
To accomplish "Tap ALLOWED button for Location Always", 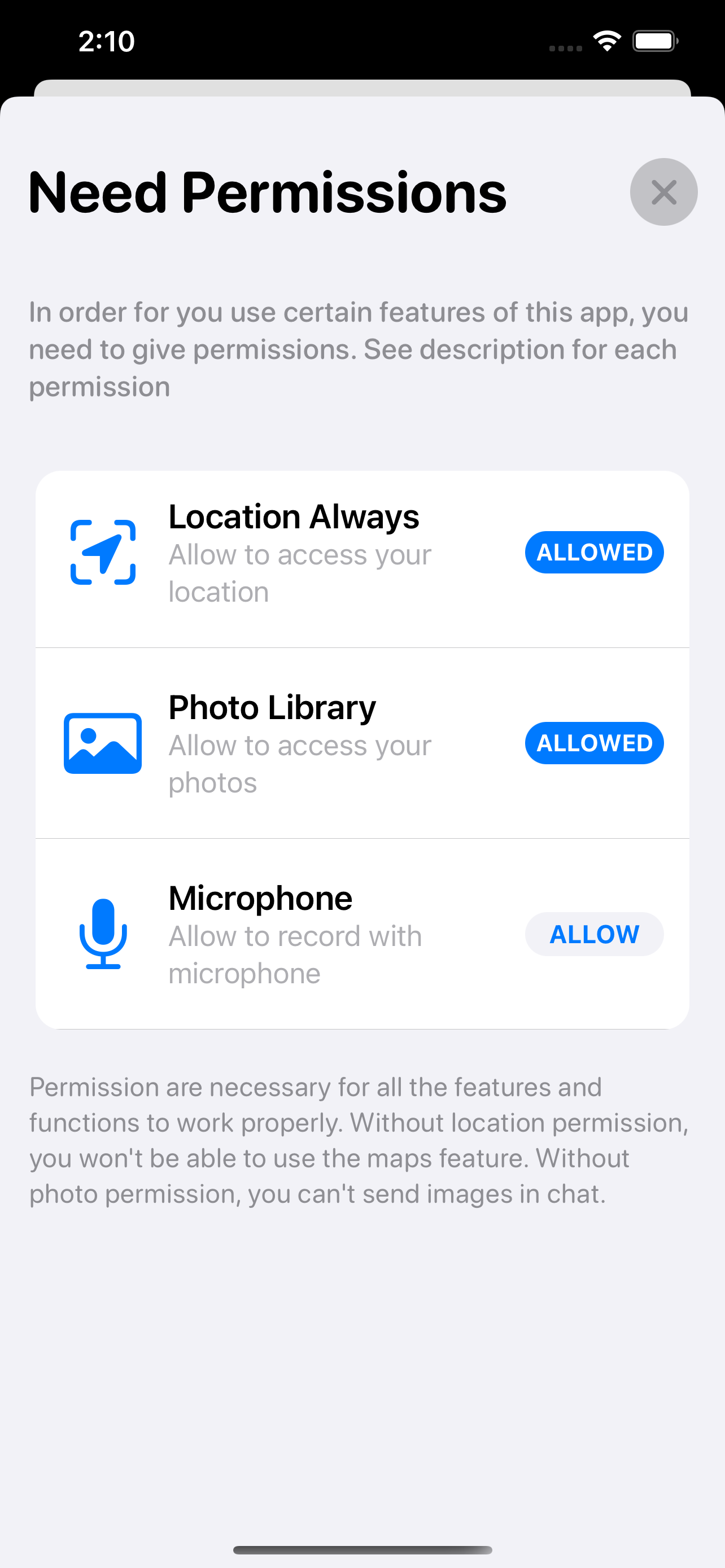I will (594, 553).
